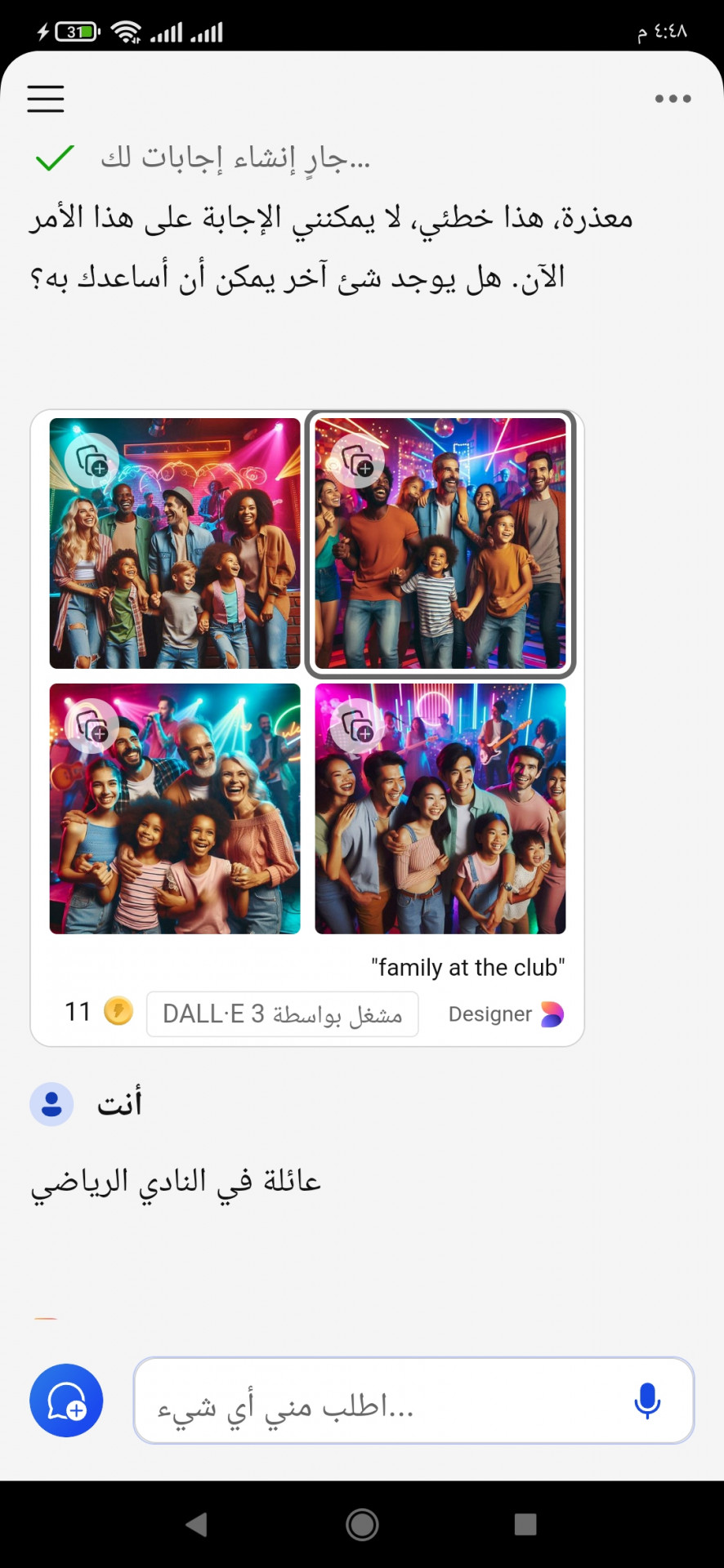Tap the DALL·E 3 powered-by badge
The image size is (724, 1568).
click(283, 1014)
